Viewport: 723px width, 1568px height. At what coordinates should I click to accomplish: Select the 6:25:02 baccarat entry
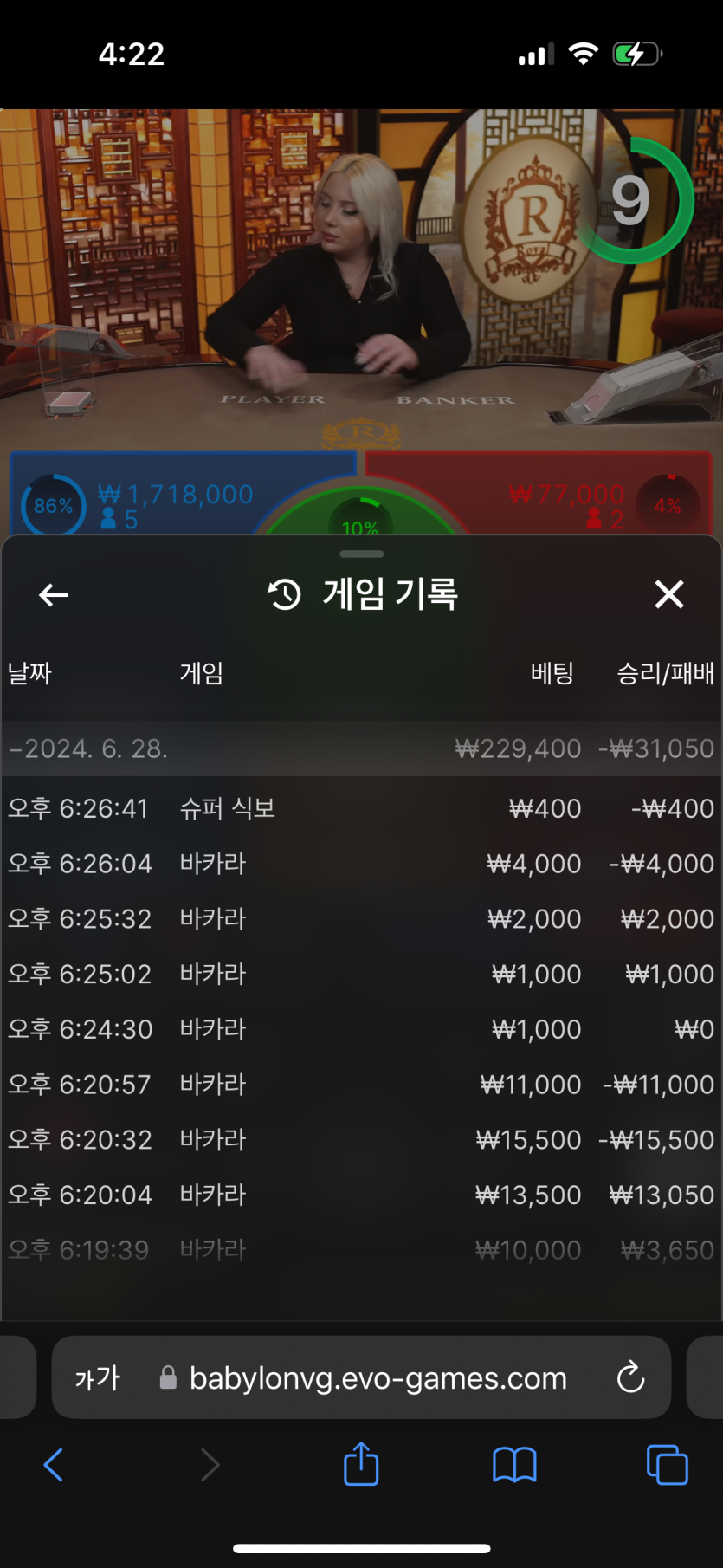tap(361, 974)
